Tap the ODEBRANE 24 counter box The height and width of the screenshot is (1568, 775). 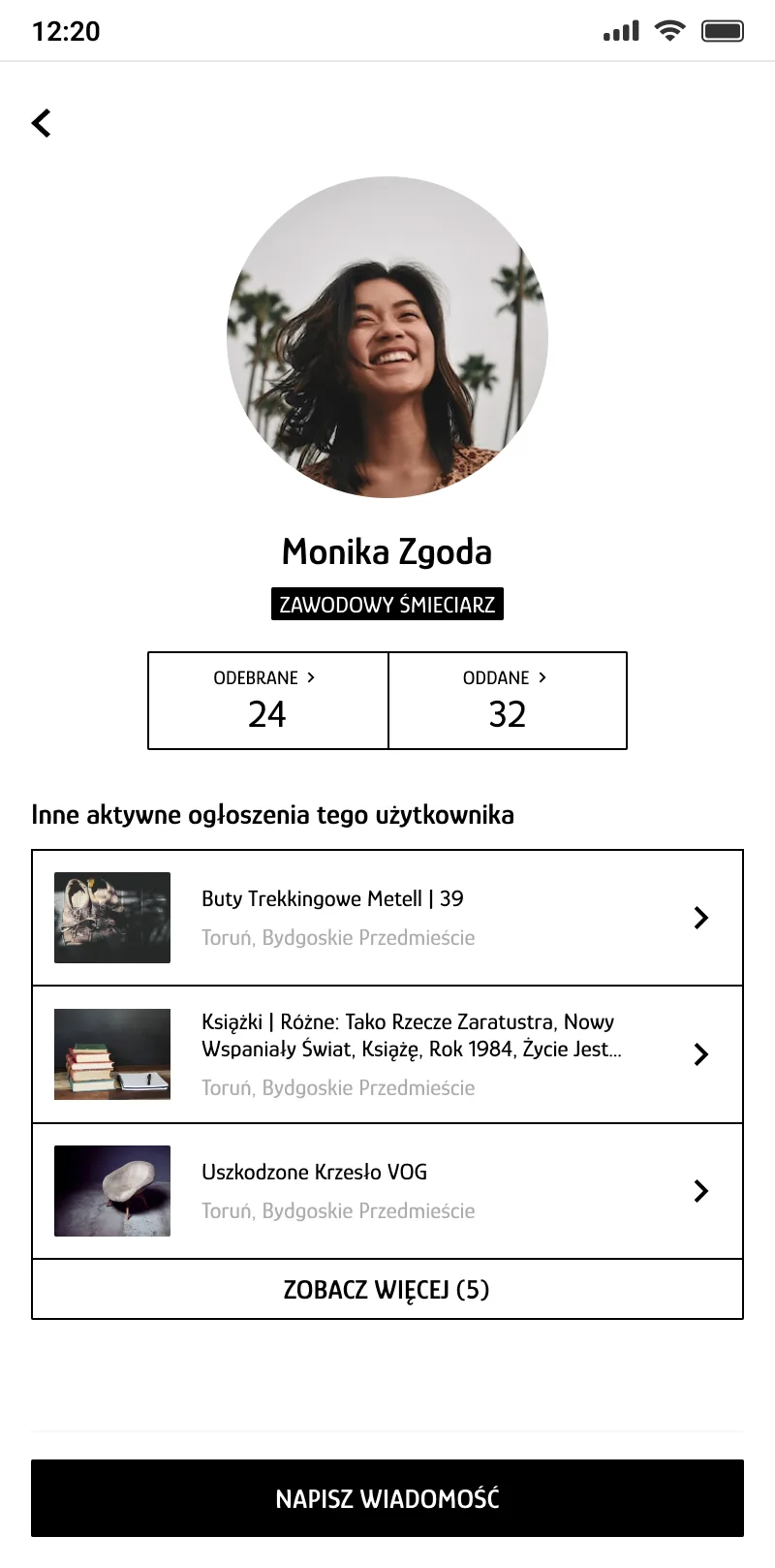tap(267, 714)
